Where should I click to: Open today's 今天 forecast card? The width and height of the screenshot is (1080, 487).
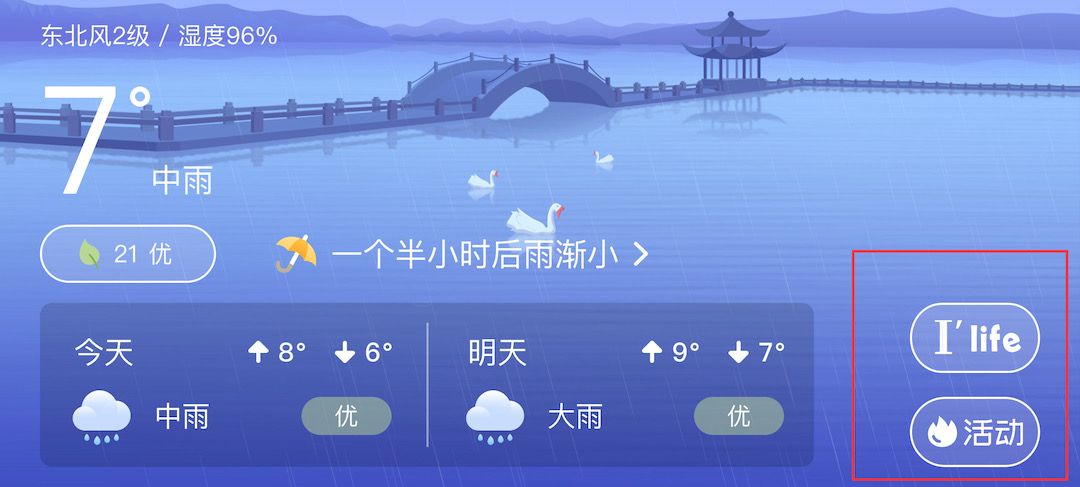pyautogui.click(x=233, y=385)
